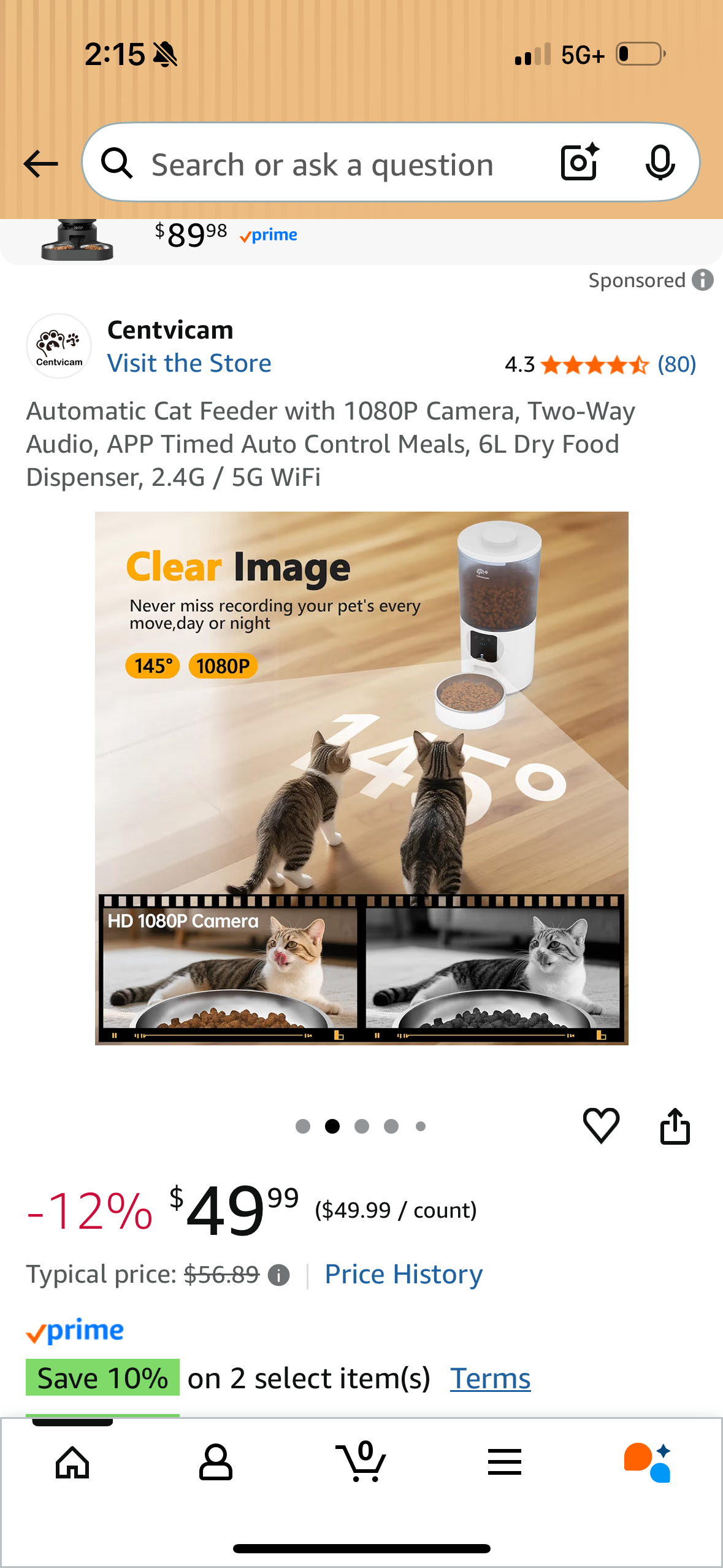Open the account profile tab
The height and width of the screenshot is (1568, 723).
click(x=216, y=1462)
